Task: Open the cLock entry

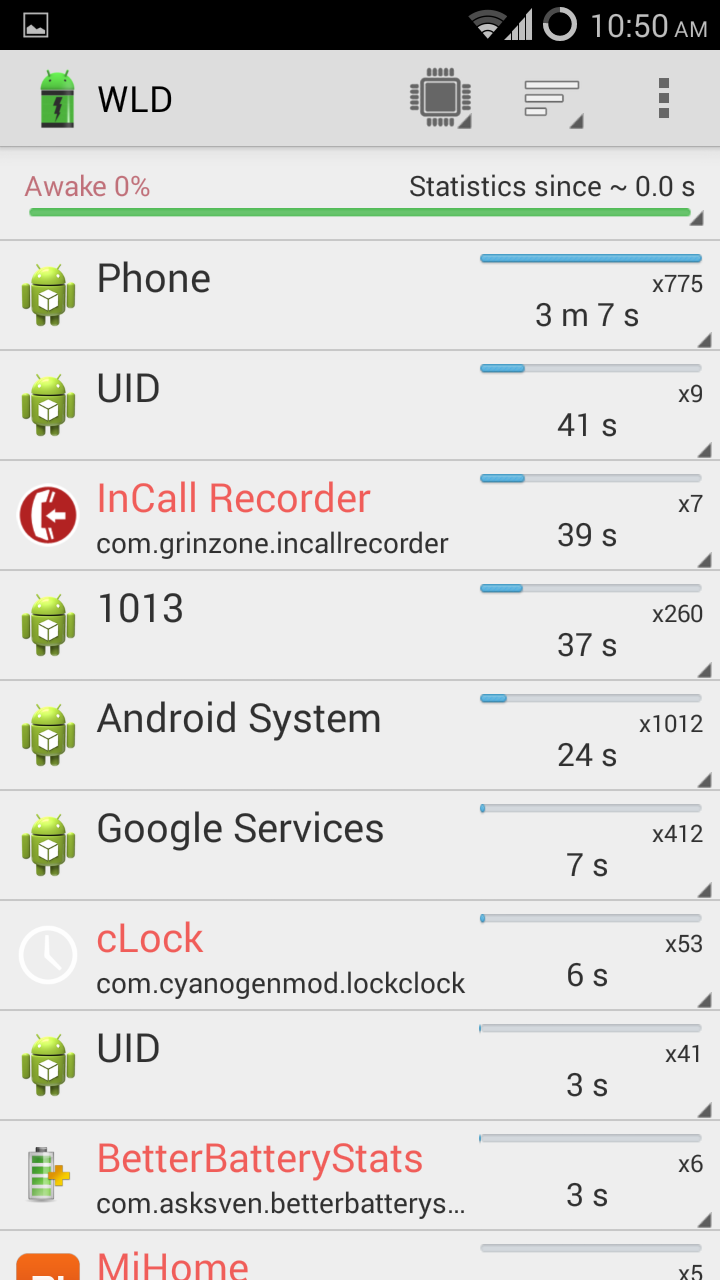Action: pyautogui.click(x=360, y=955)
